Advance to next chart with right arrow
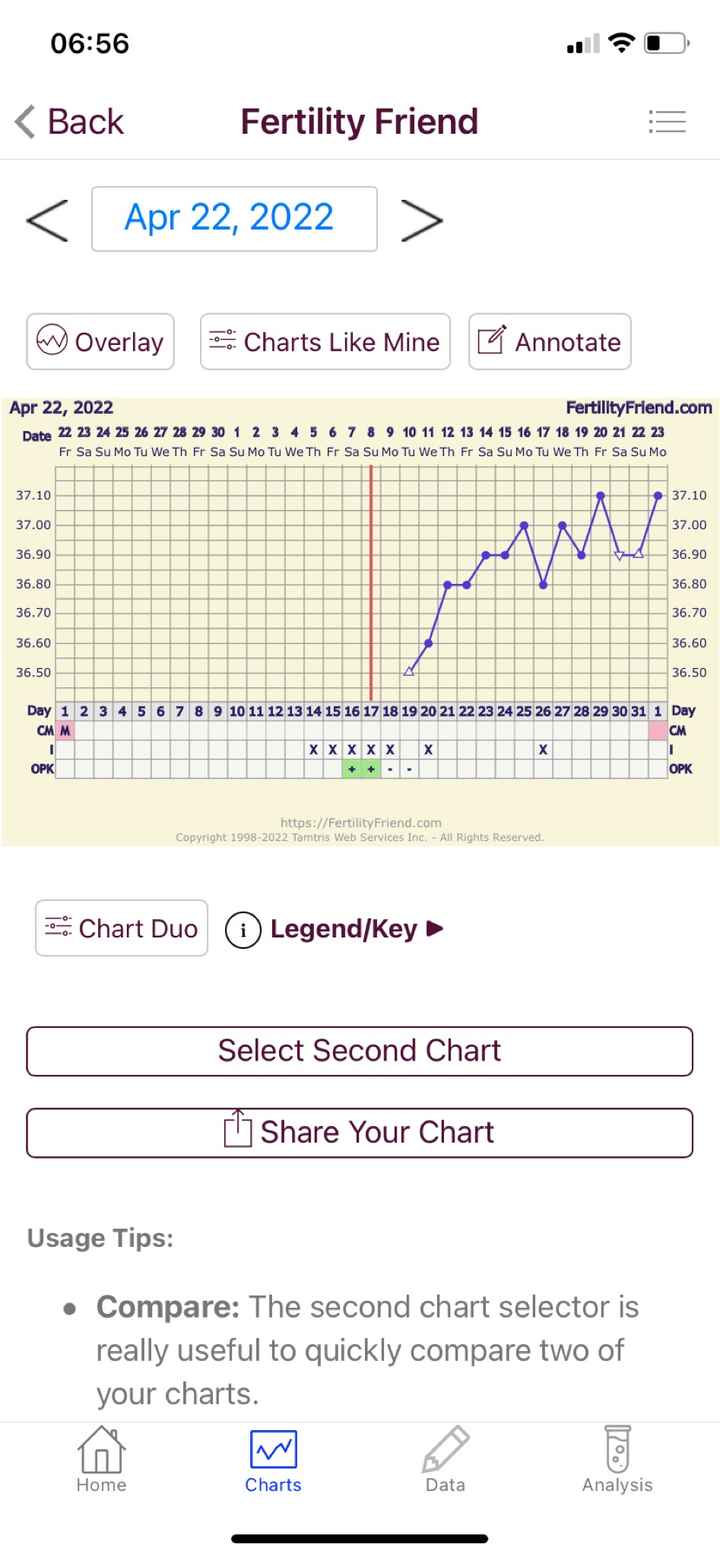The width and height of the screenshot is (720, 1557). pos(422,218)
